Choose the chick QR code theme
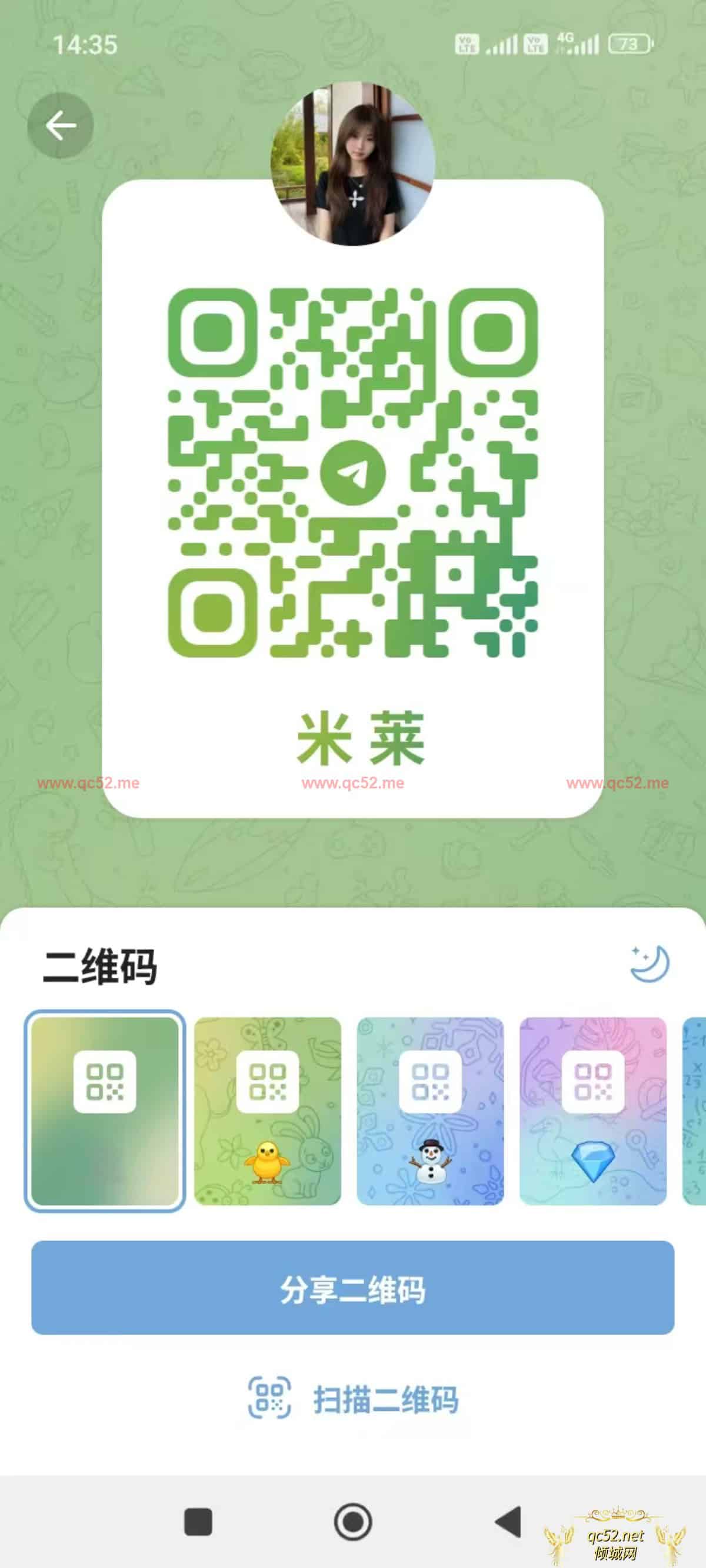Screen dimensions: 706x1568 (x=268, y=1111)
